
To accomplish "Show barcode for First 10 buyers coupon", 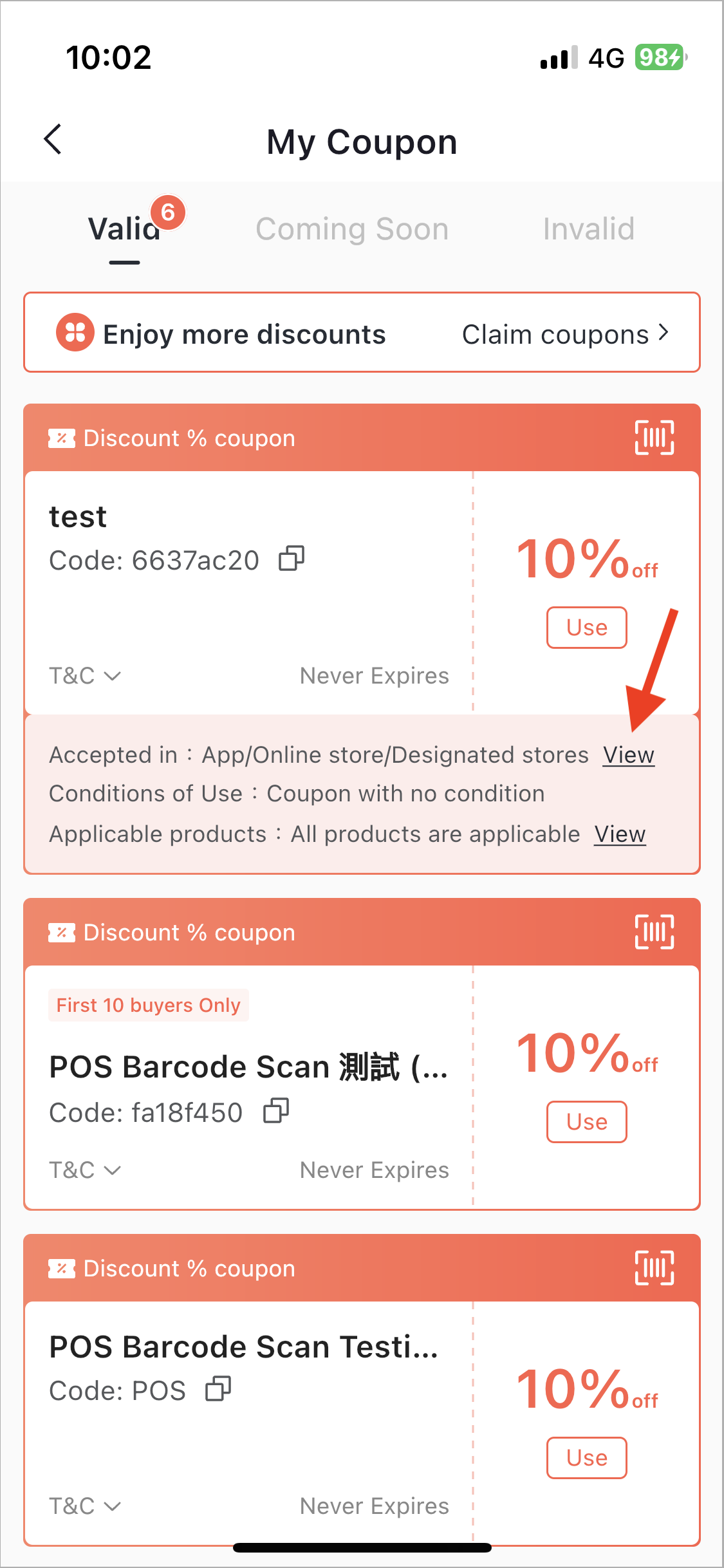I will click(654, 931).
